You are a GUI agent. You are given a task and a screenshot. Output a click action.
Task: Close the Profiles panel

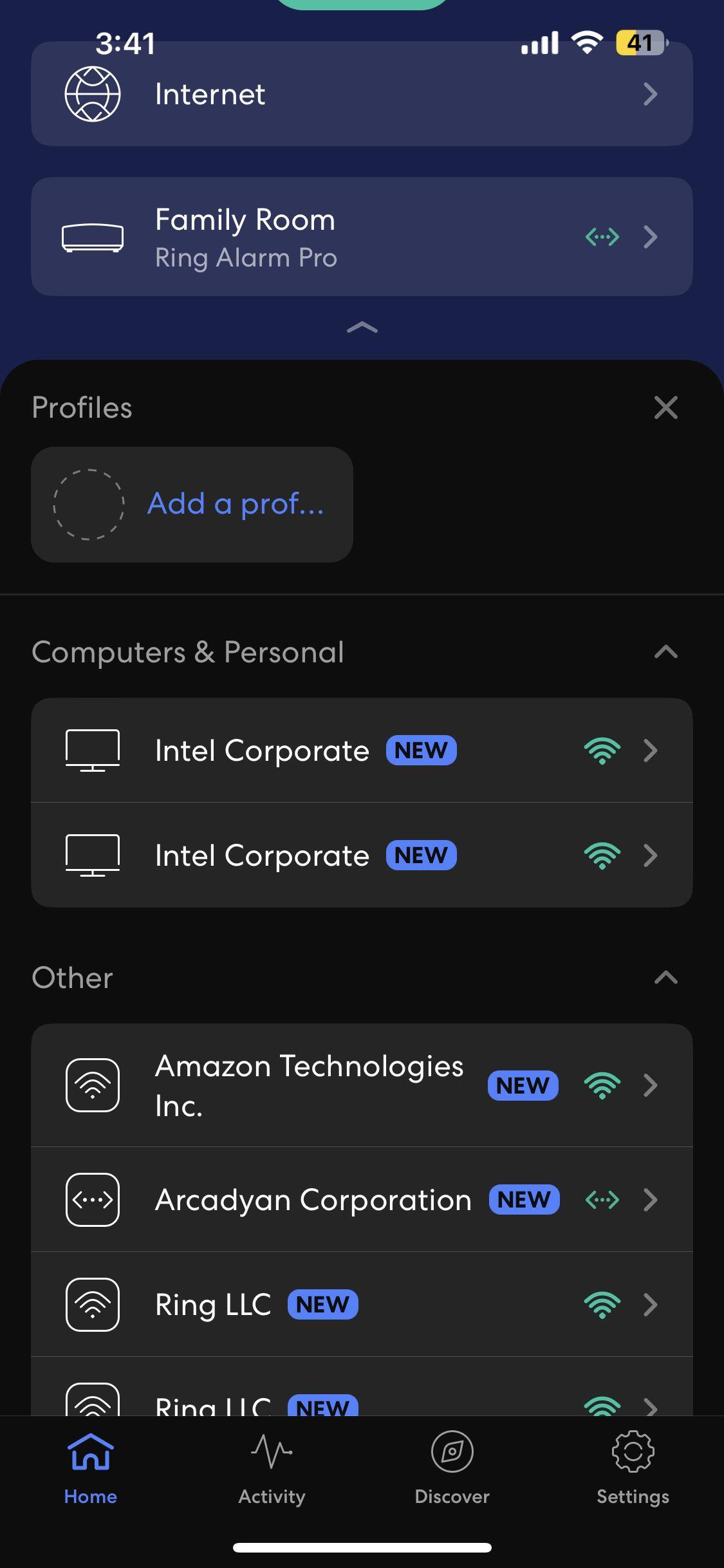point(665,407)
